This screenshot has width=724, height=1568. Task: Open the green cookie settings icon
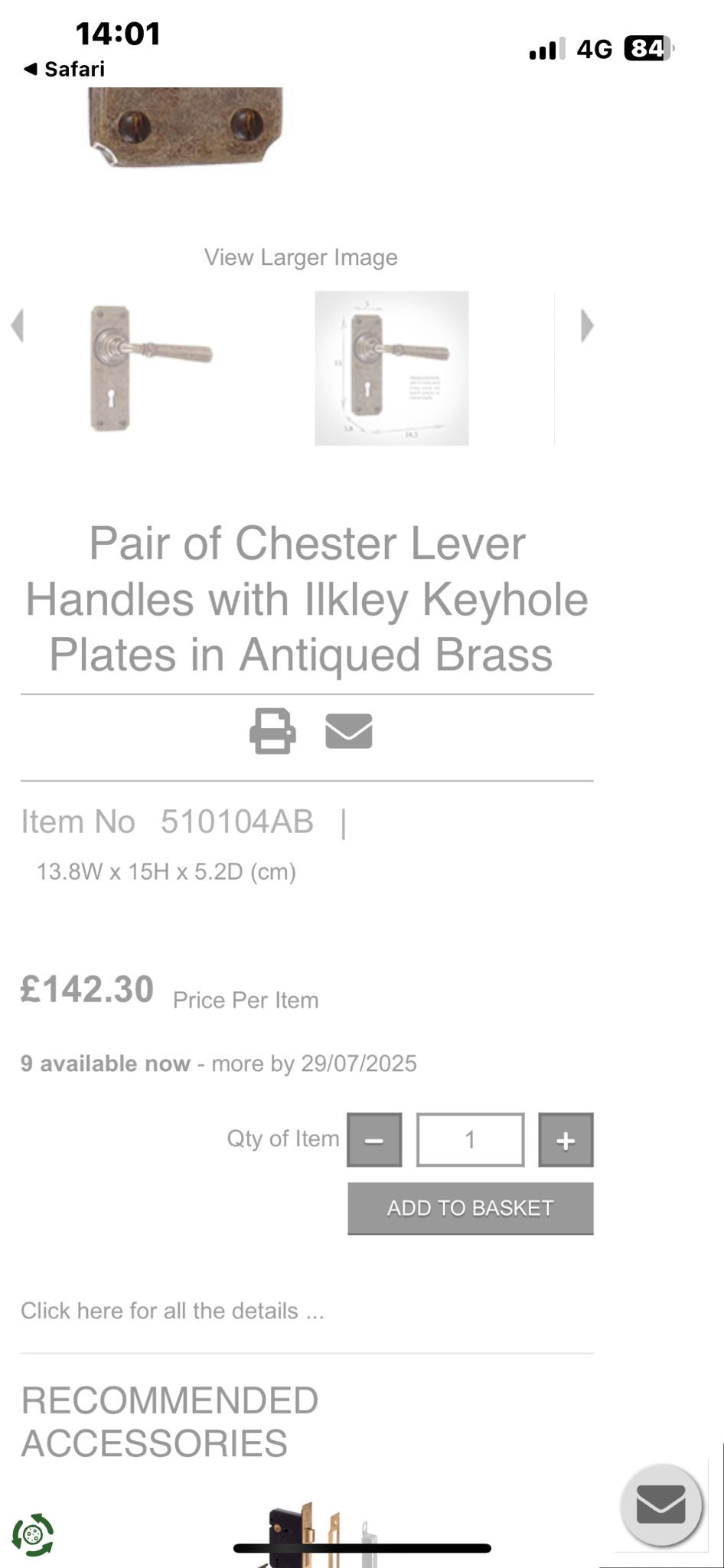pos(33,1534)
